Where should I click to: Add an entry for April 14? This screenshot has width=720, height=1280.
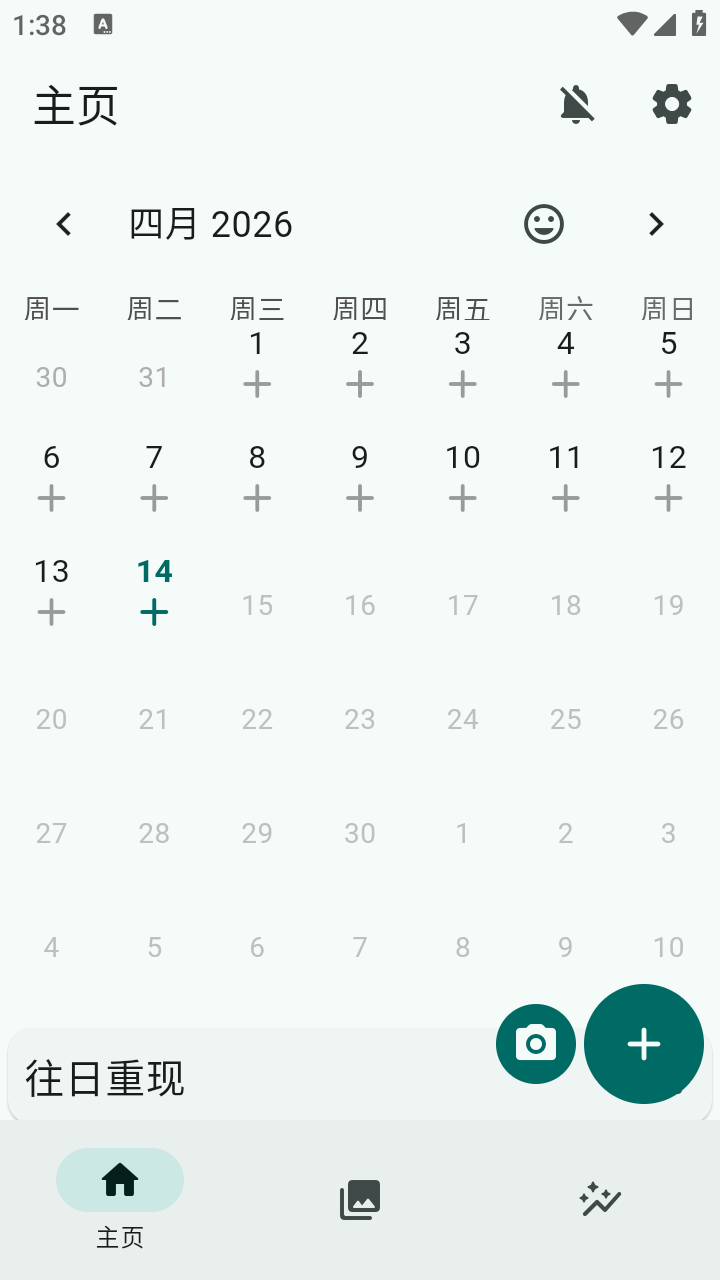coord(154,611)
